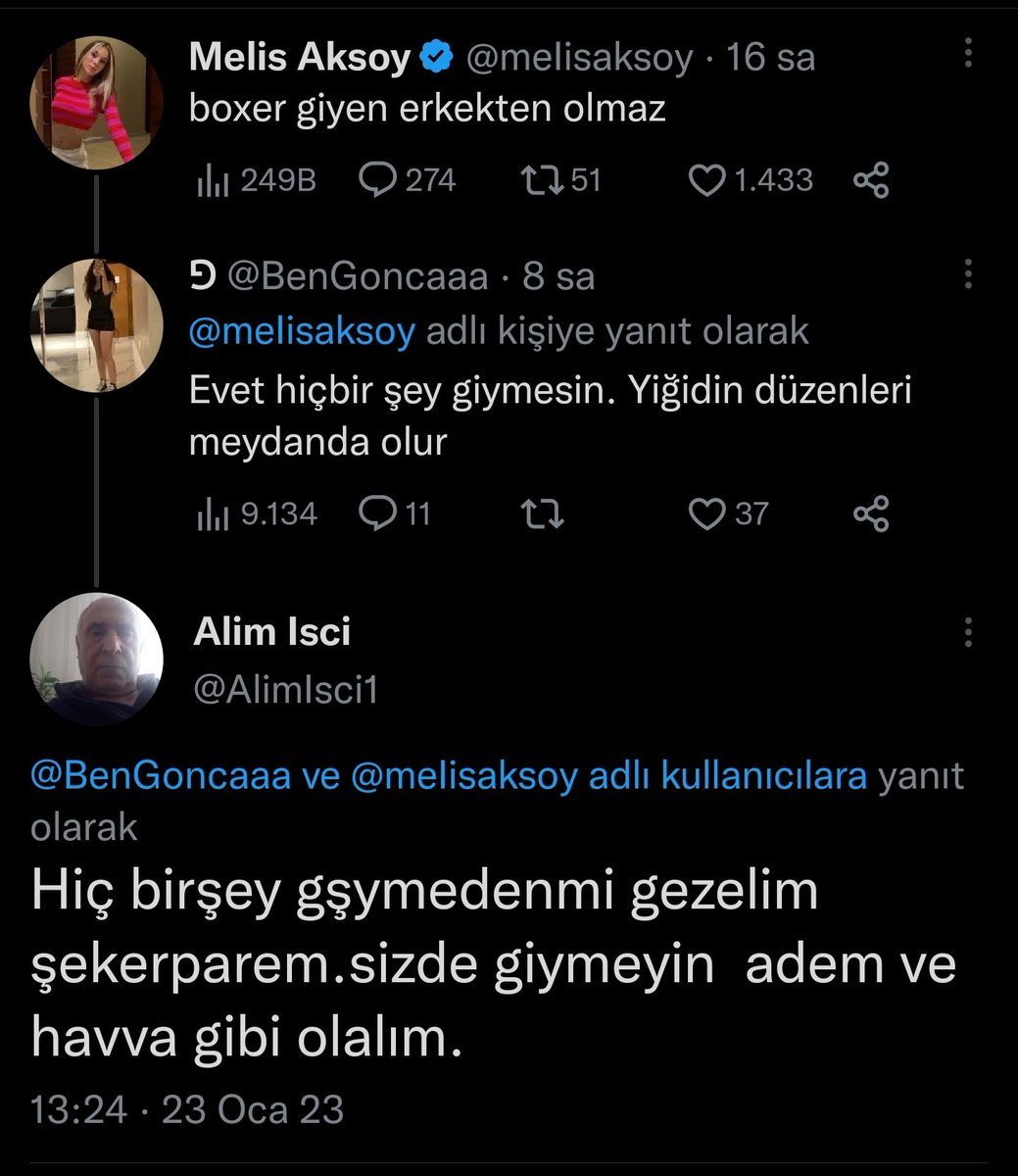Retweet Melis Aksoy's boxer tweet
Image resolution: width=1018 pixels, height=1176 pixels.
click(x=536, y=180)
